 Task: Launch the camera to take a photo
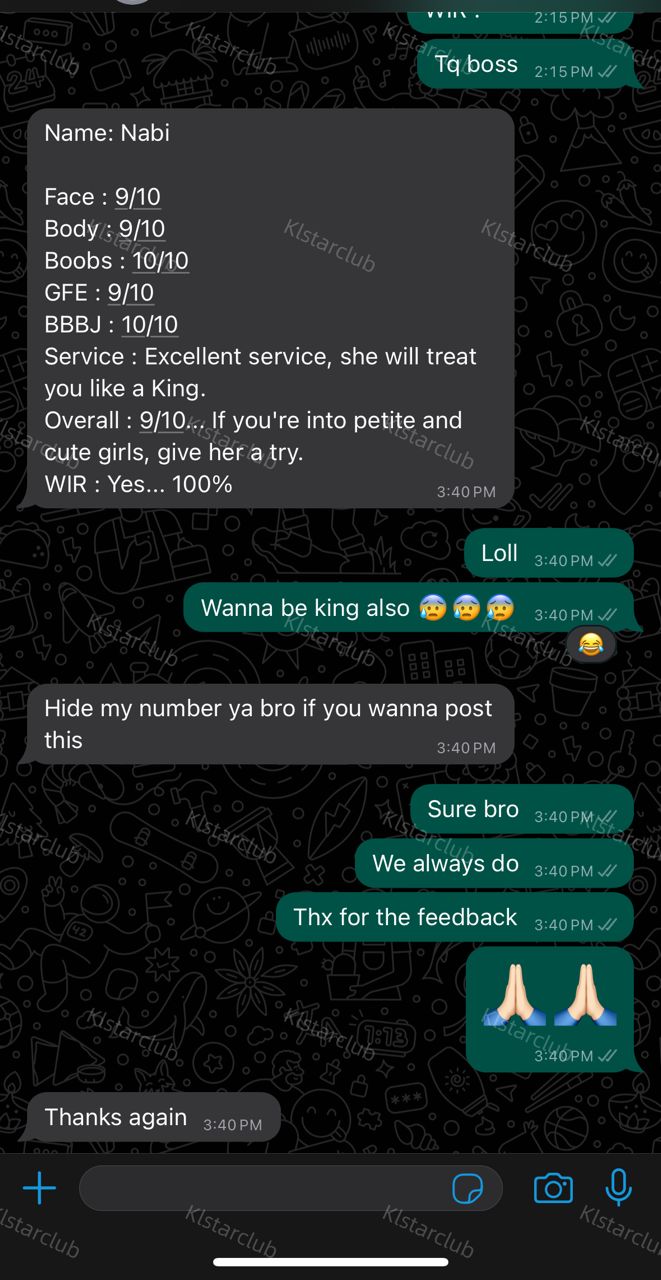pyautogui.click(x=553, y=1188)
